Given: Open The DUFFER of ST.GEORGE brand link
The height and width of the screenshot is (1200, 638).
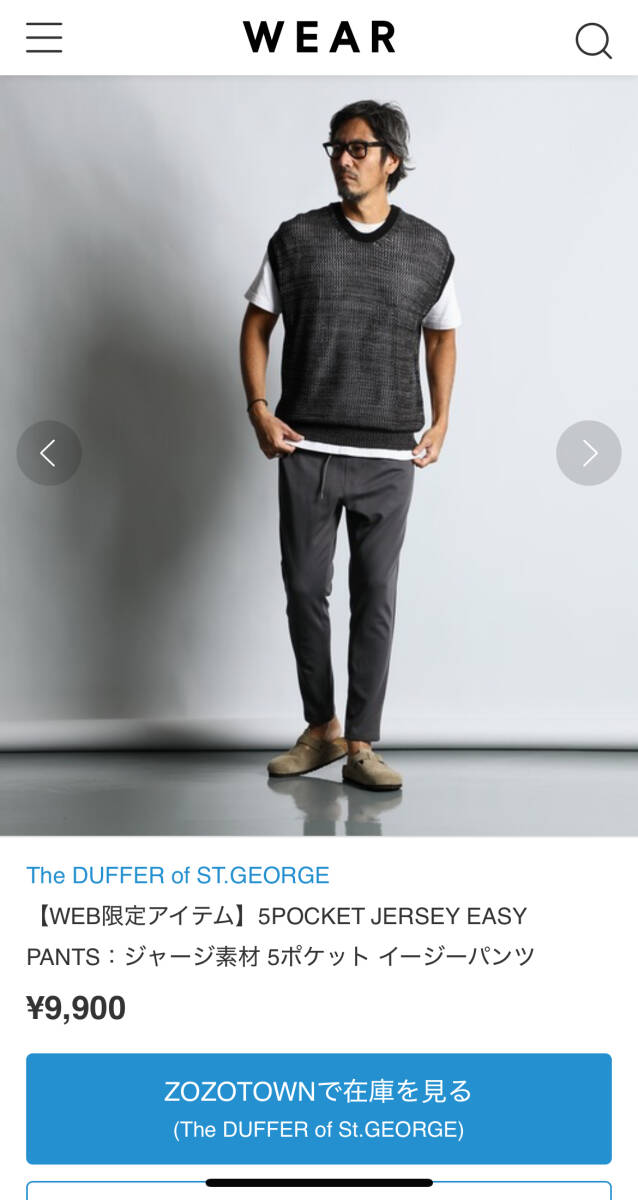Looking at the screenshot, I should 178,875.
